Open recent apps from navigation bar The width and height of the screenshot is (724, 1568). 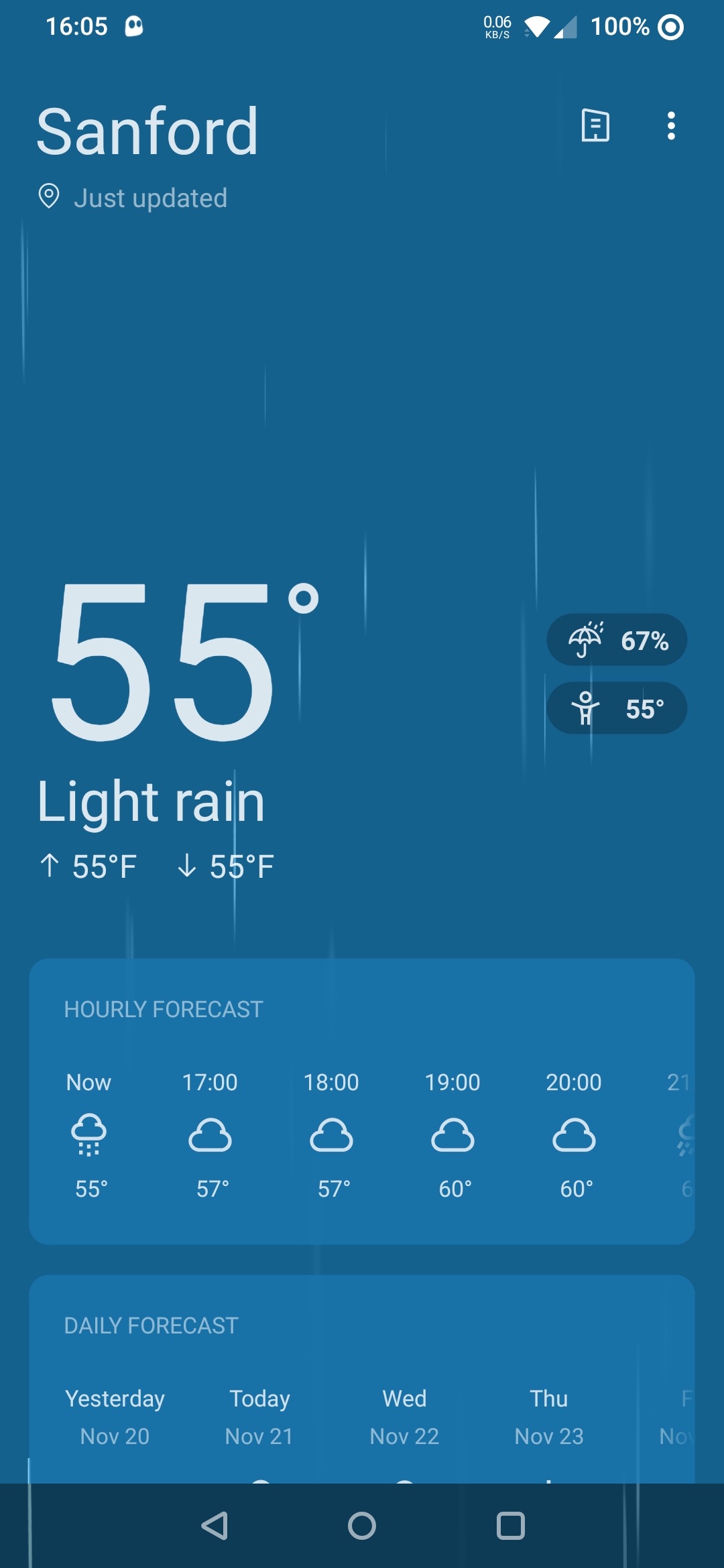click(x=510, y=1526)
